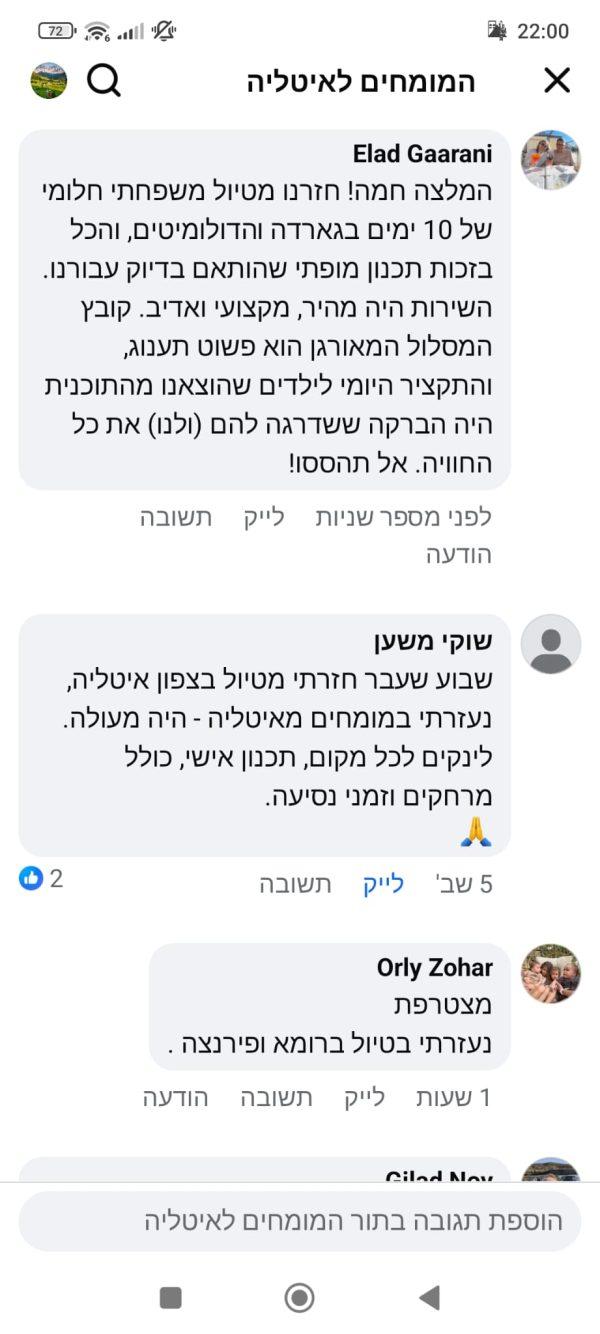The width and height of the screenshot is (600, 1334).
Task: Open שוקי משען's profile avatar
Action: [550, 644]
